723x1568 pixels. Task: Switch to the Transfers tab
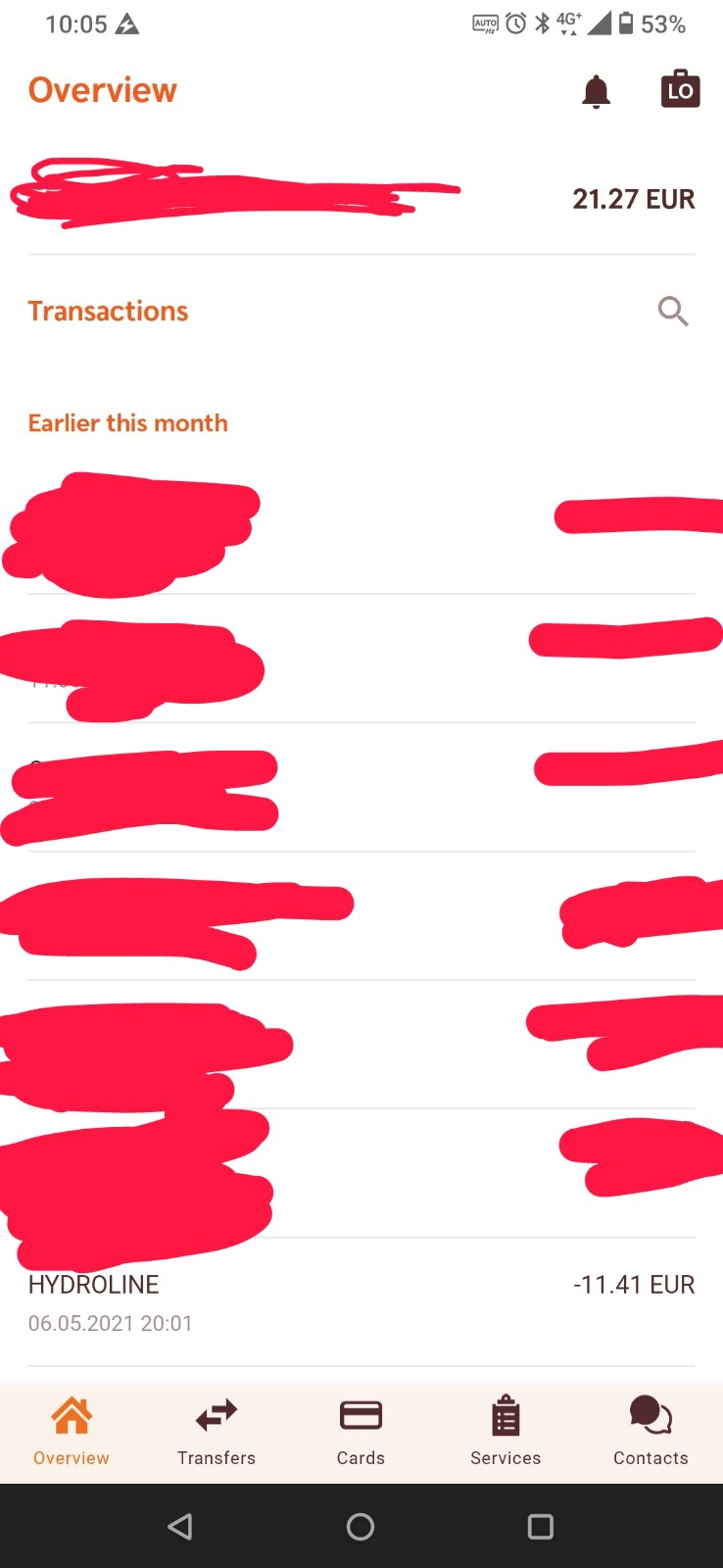click(x=217, y=1432)
